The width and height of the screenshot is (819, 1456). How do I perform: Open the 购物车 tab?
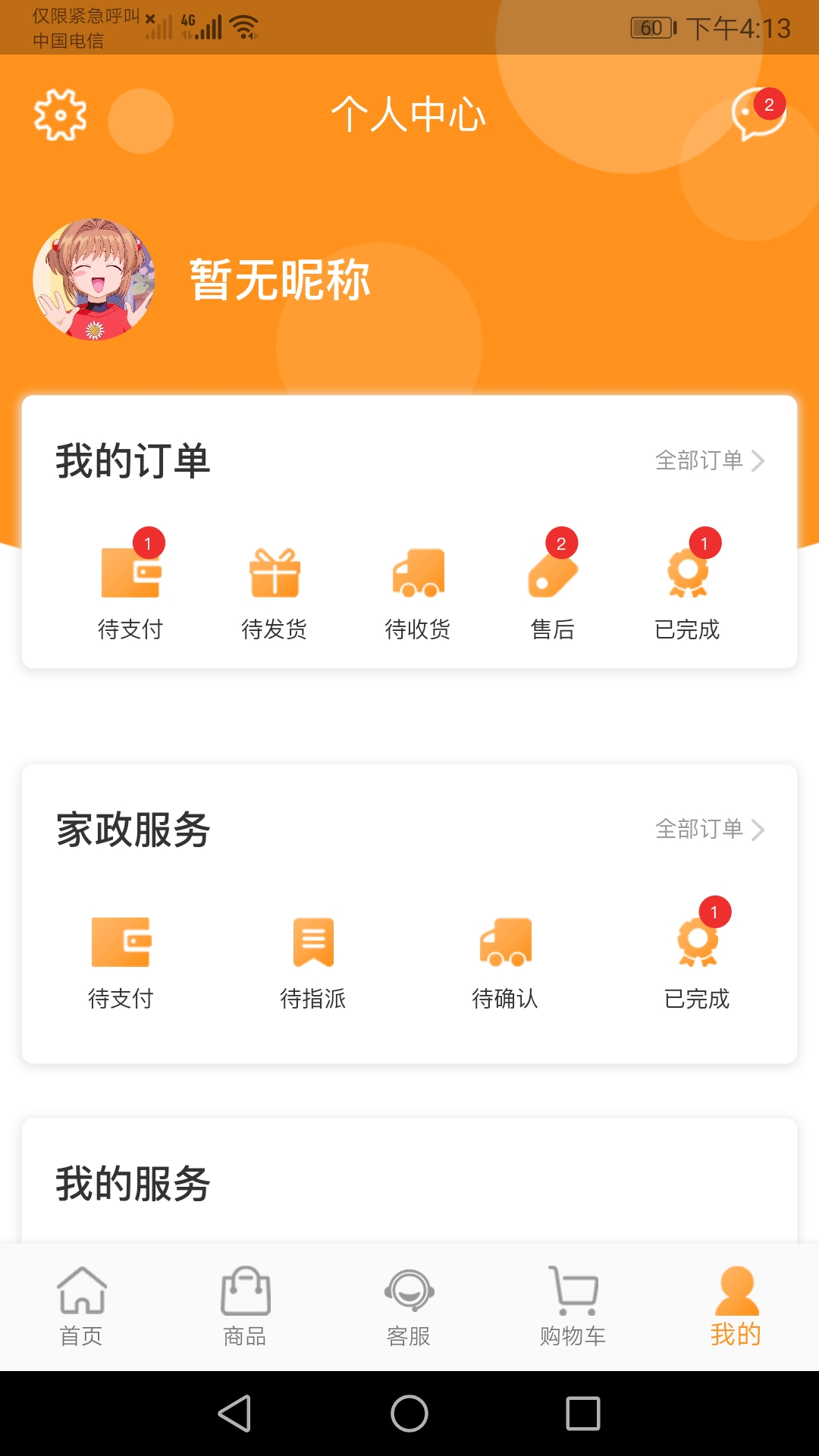click(573, 1306)
